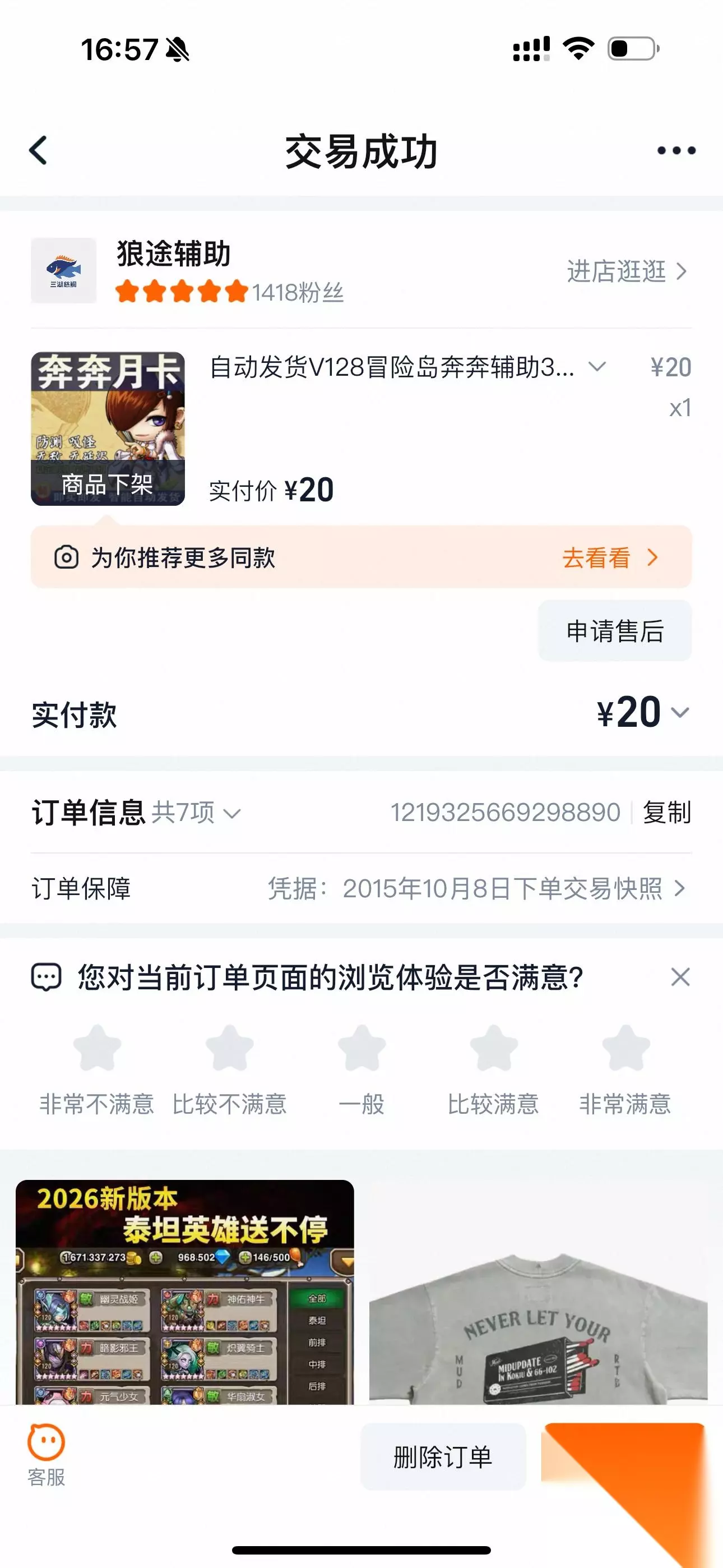Open the 奔奔月卡 product thumbnail
Screen dimensions: 723x1568
[x=108, y=428]
